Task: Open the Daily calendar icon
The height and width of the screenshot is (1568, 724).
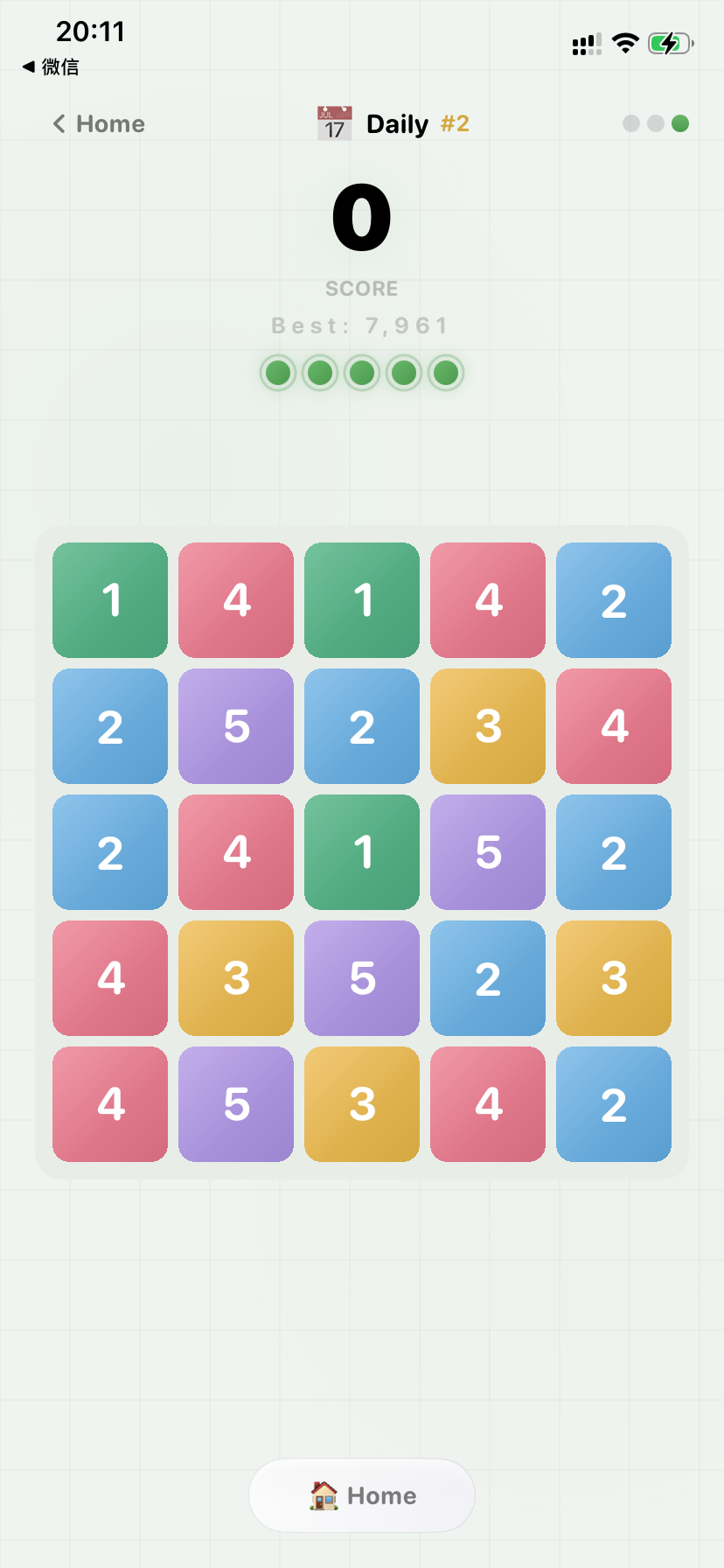Action: pyautogui.click(x=333, y=122)
